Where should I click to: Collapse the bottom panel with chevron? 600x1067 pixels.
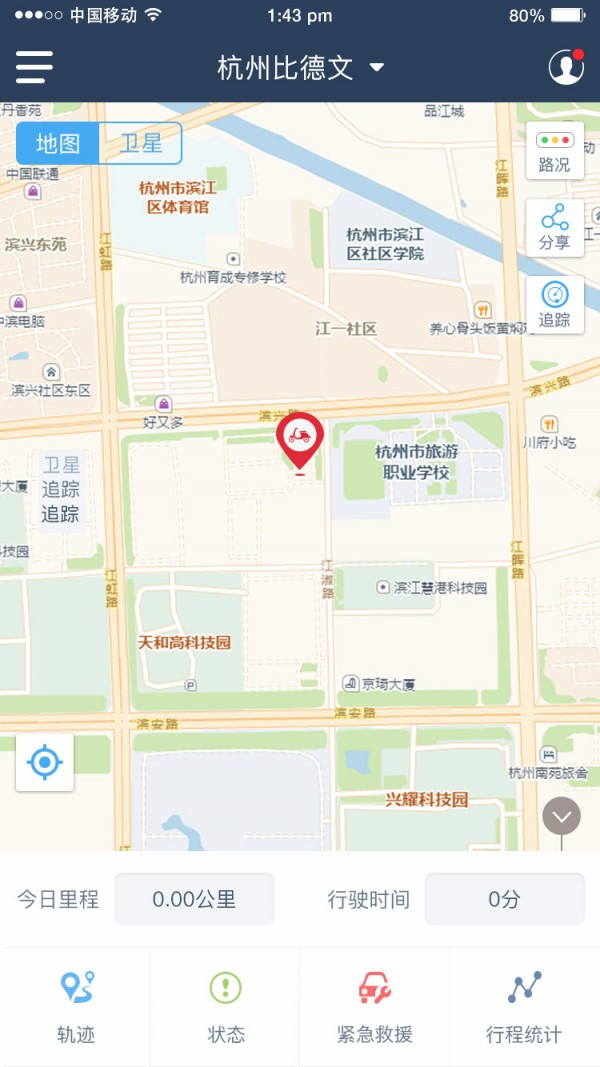[x=561, y=817]
